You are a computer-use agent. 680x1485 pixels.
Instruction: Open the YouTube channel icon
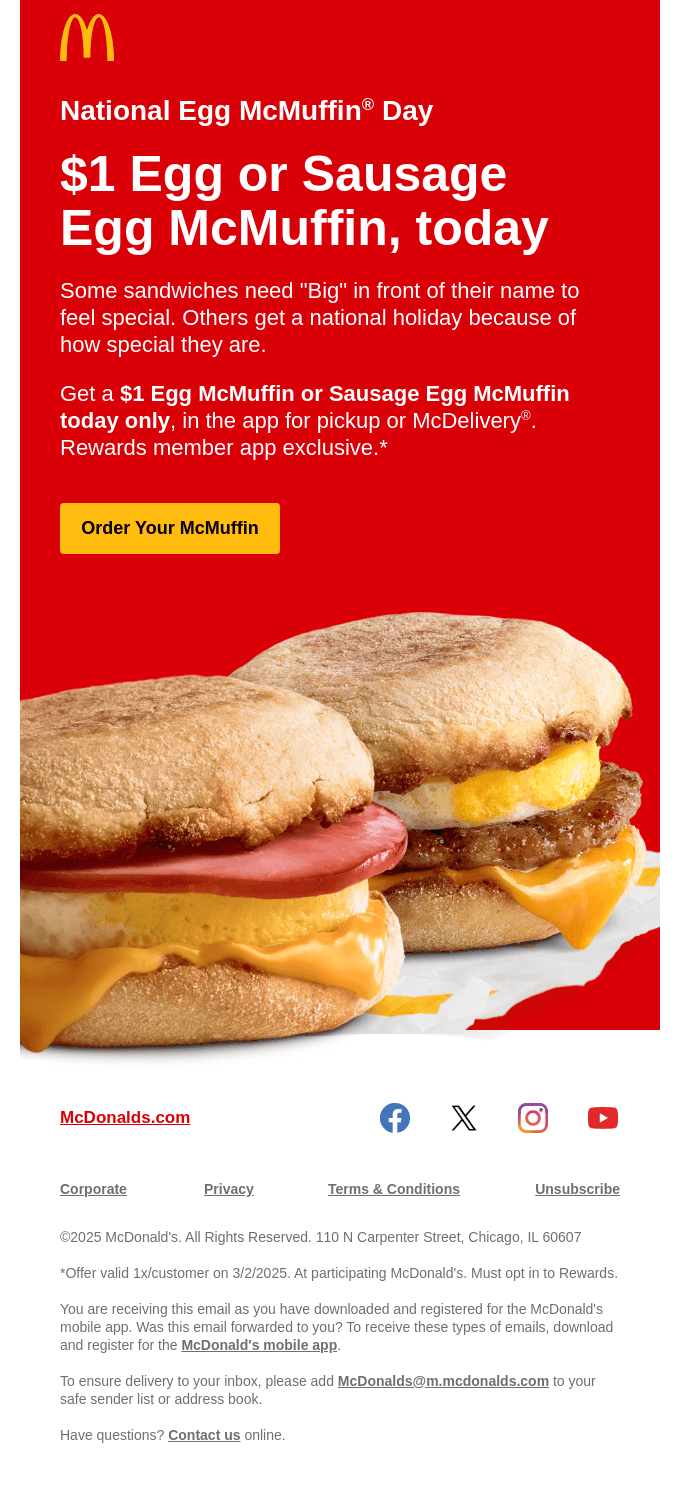pos(603,1118)
